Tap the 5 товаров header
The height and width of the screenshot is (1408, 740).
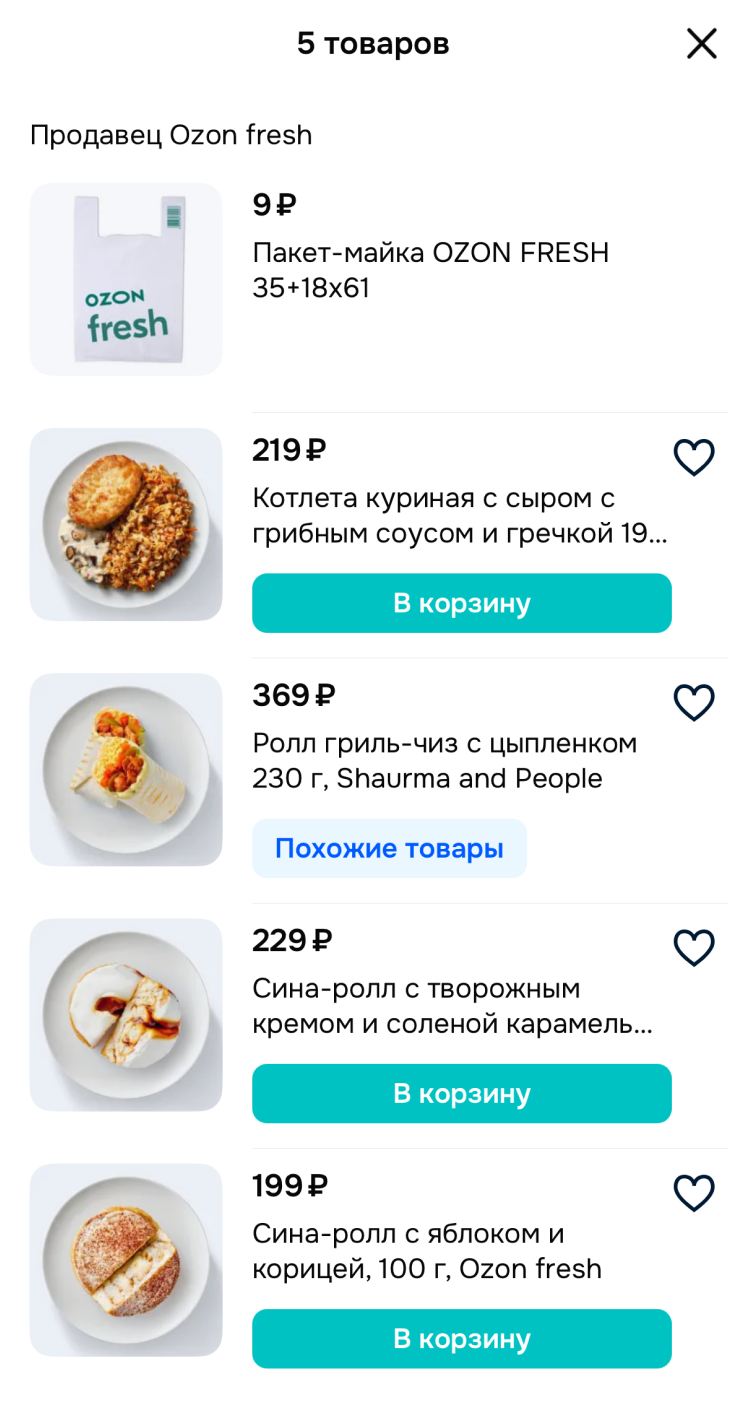[x=372, y=43]
